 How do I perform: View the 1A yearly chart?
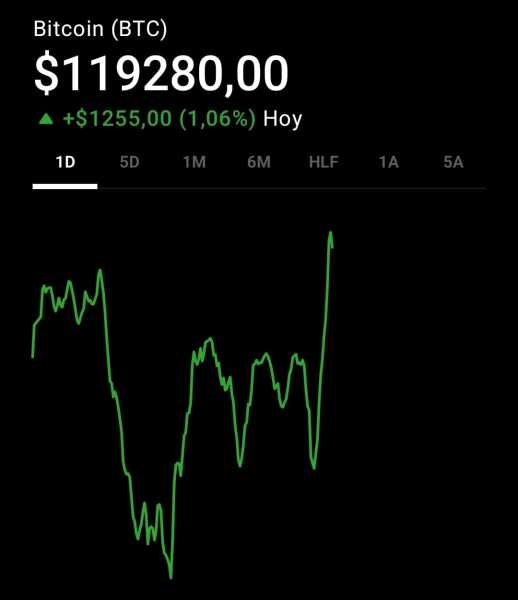(389, 162)
